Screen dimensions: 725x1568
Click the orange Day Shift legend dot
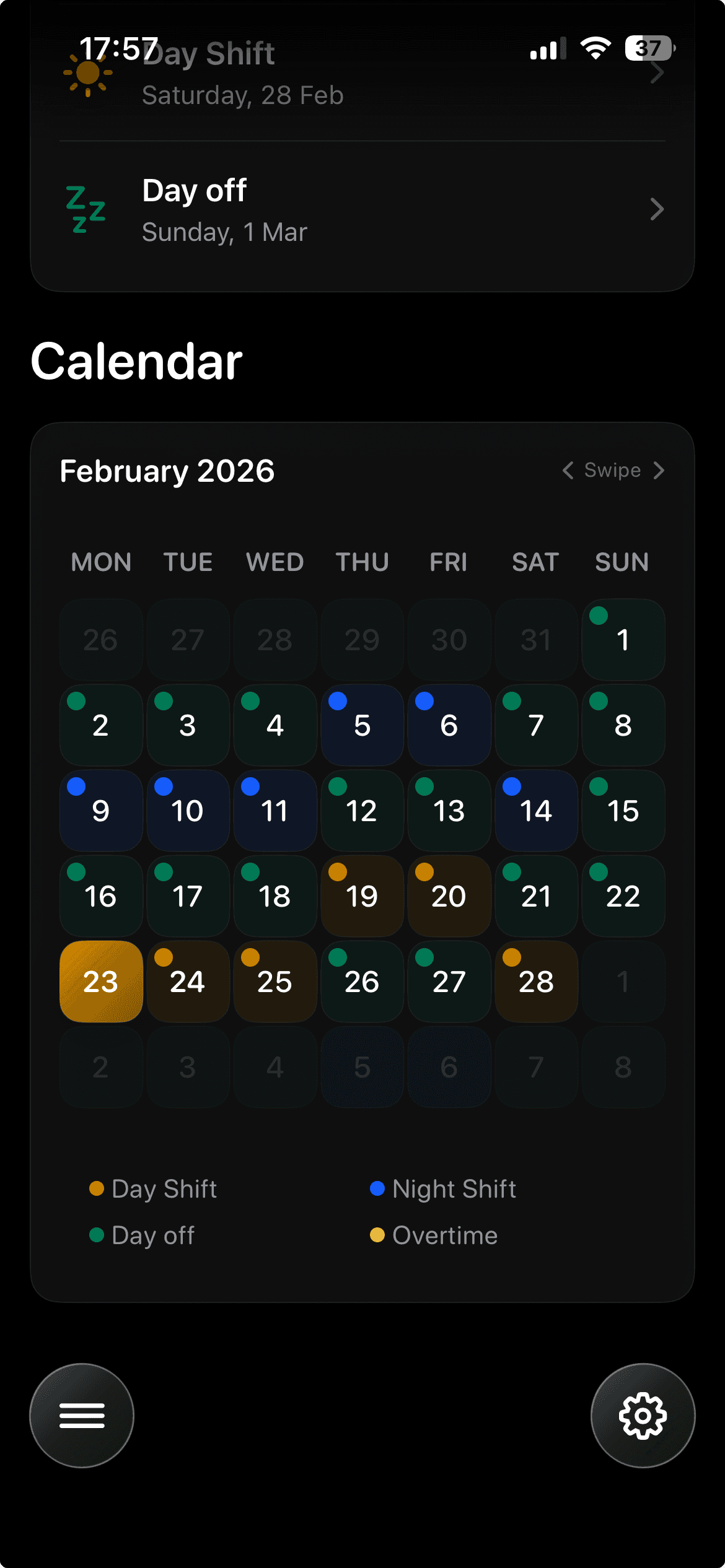click(x=97, y=1188)
